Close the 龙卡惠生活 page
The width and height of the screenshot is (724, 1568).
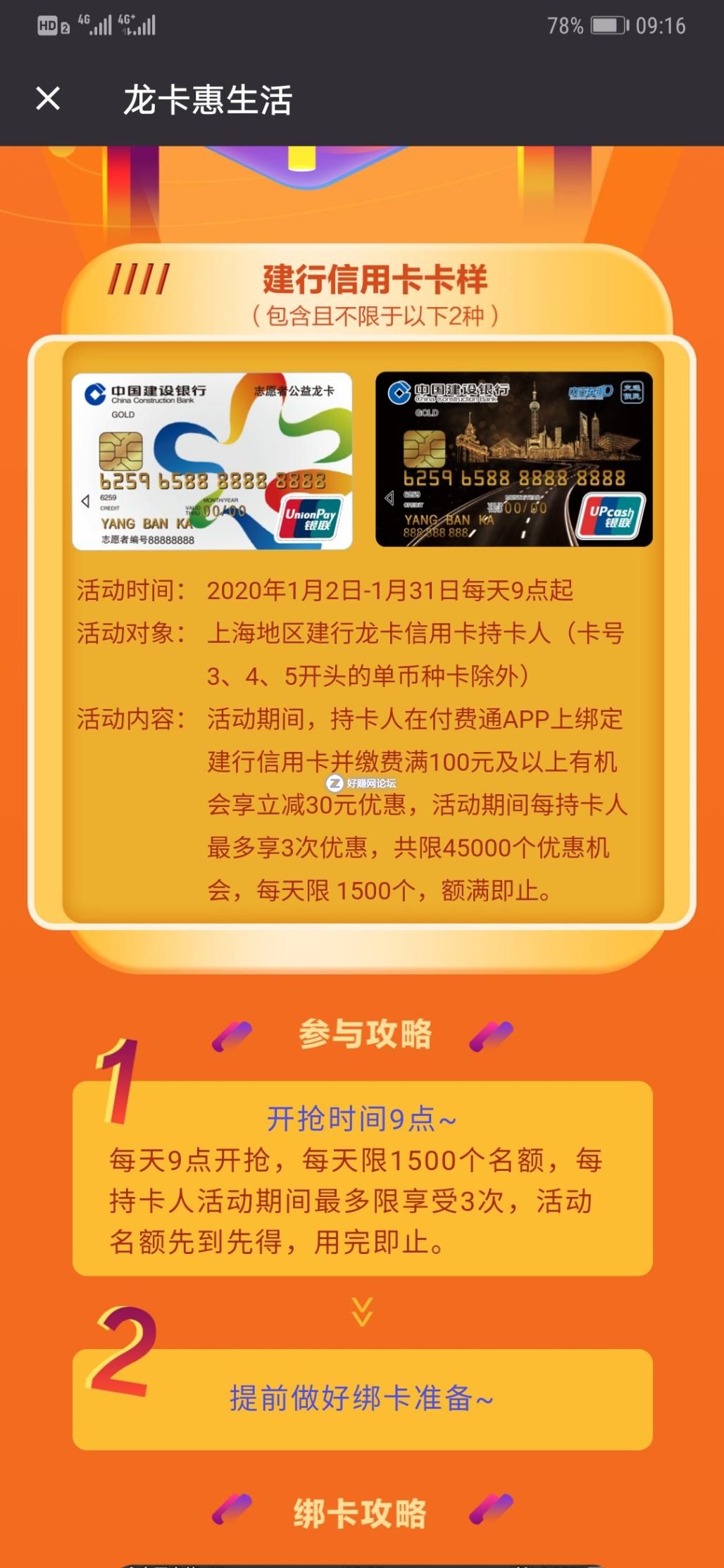(48, 99)
